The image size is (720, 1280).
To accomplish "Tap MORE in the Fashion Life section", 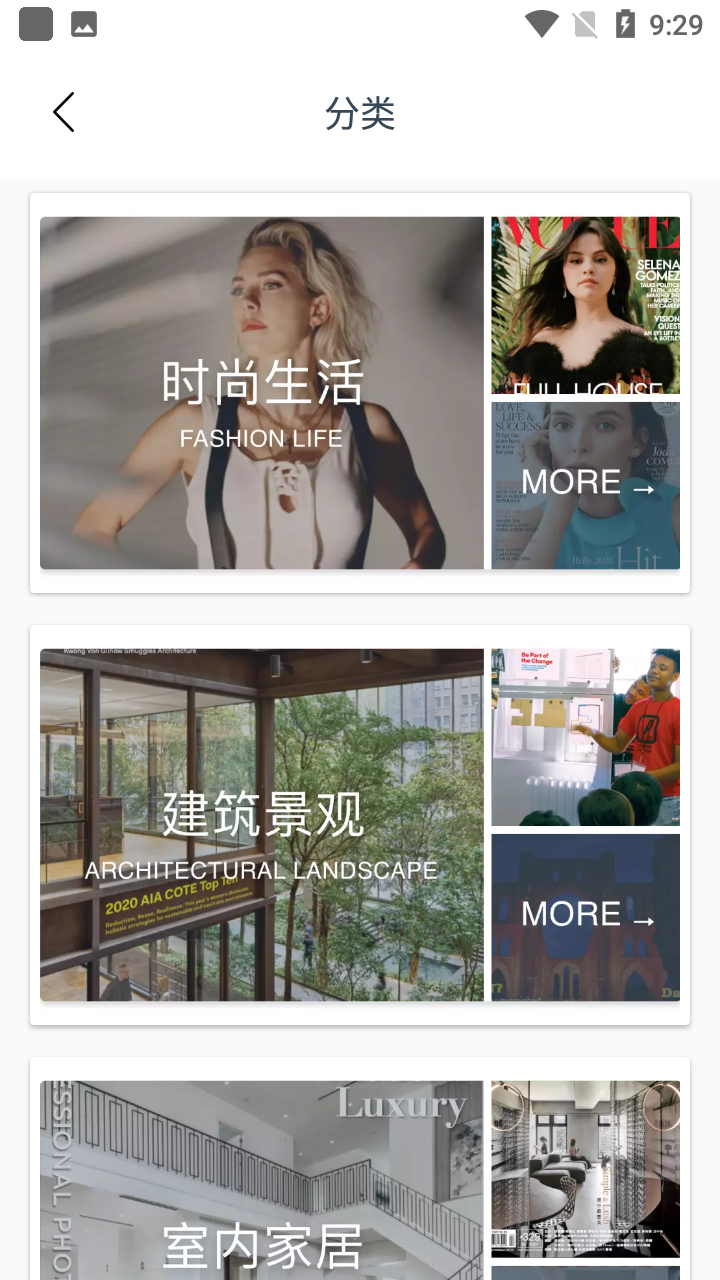I will (585, 485).
